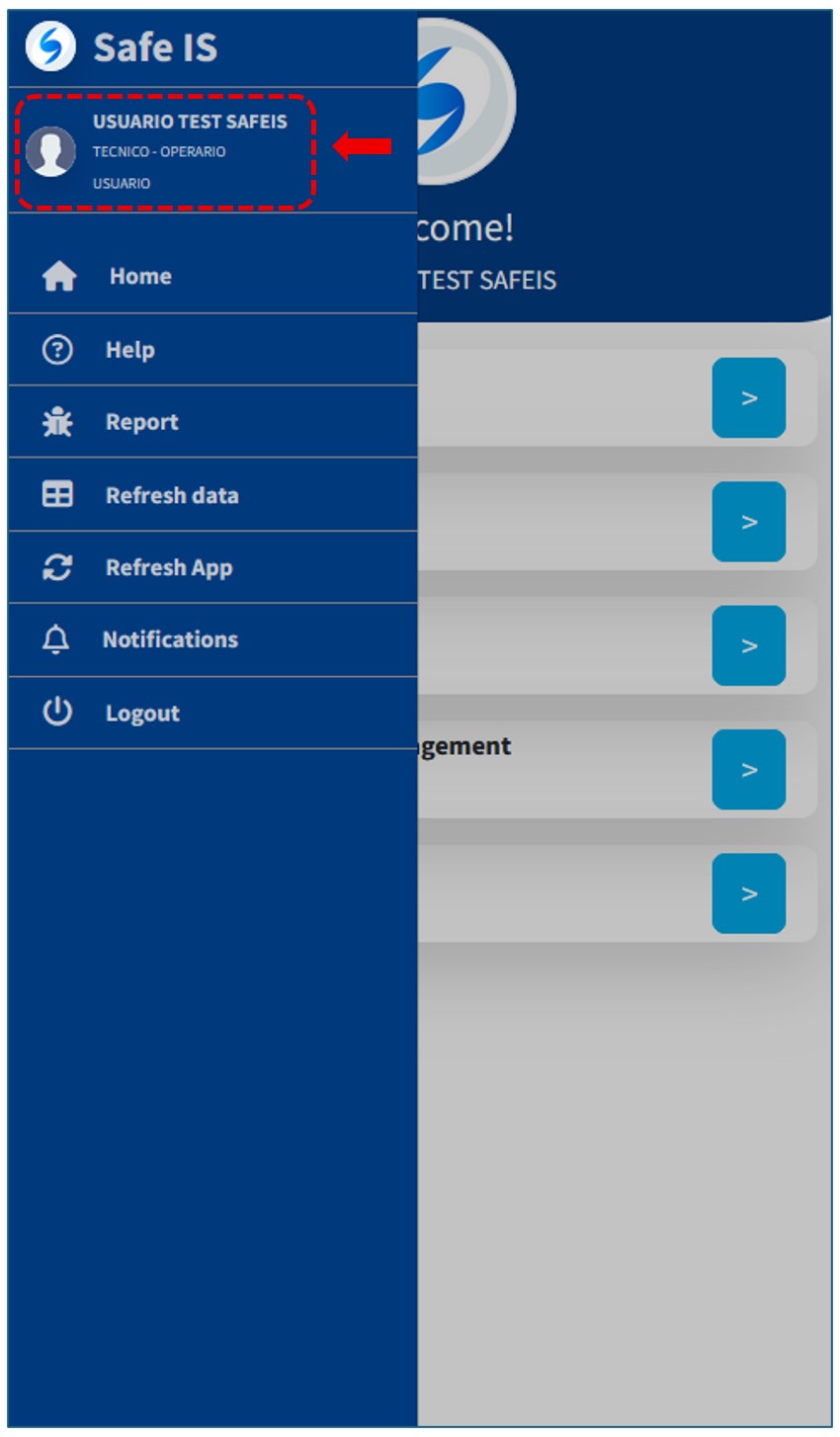Open the Report option

[141, 422]
